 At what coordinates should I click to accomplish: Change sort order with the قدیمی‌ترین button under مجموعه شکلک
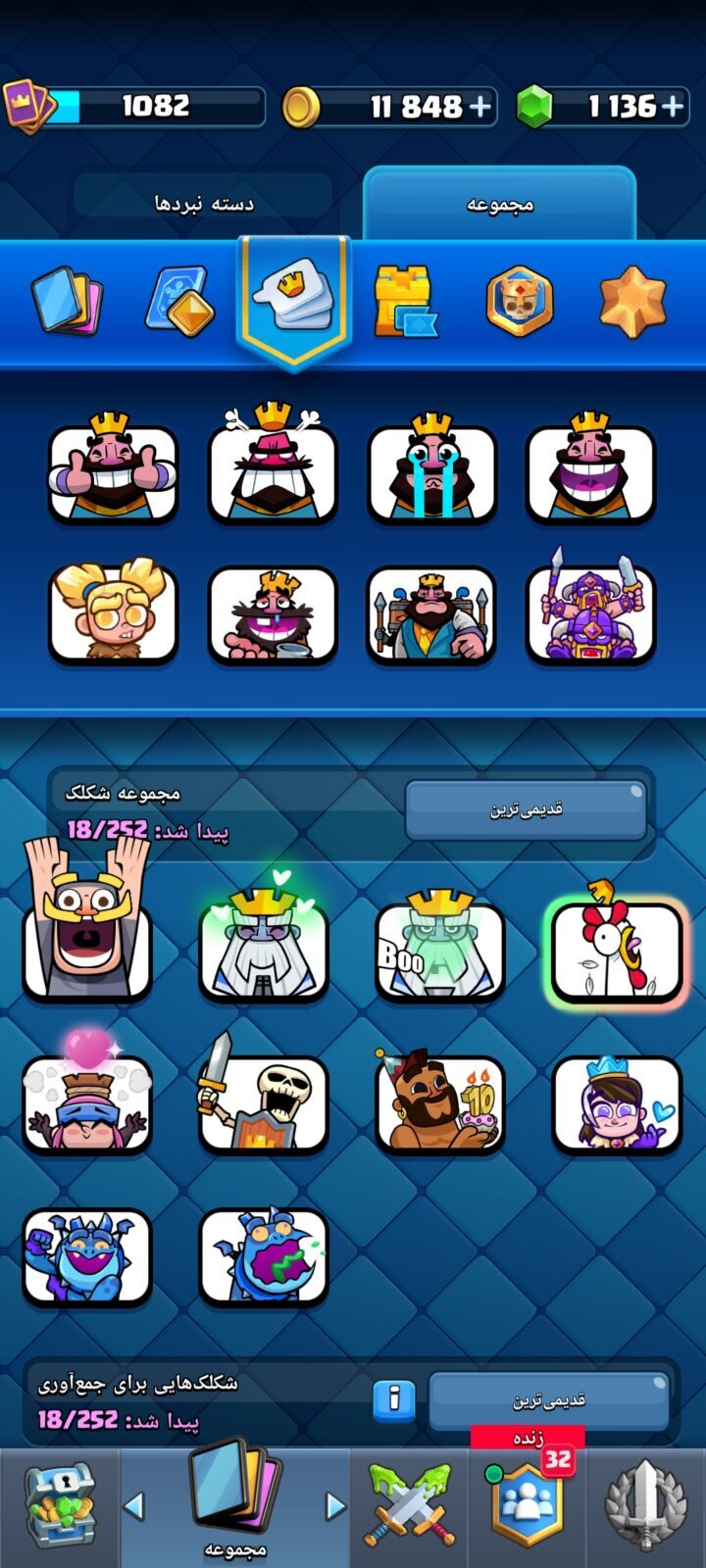point(527,809)
